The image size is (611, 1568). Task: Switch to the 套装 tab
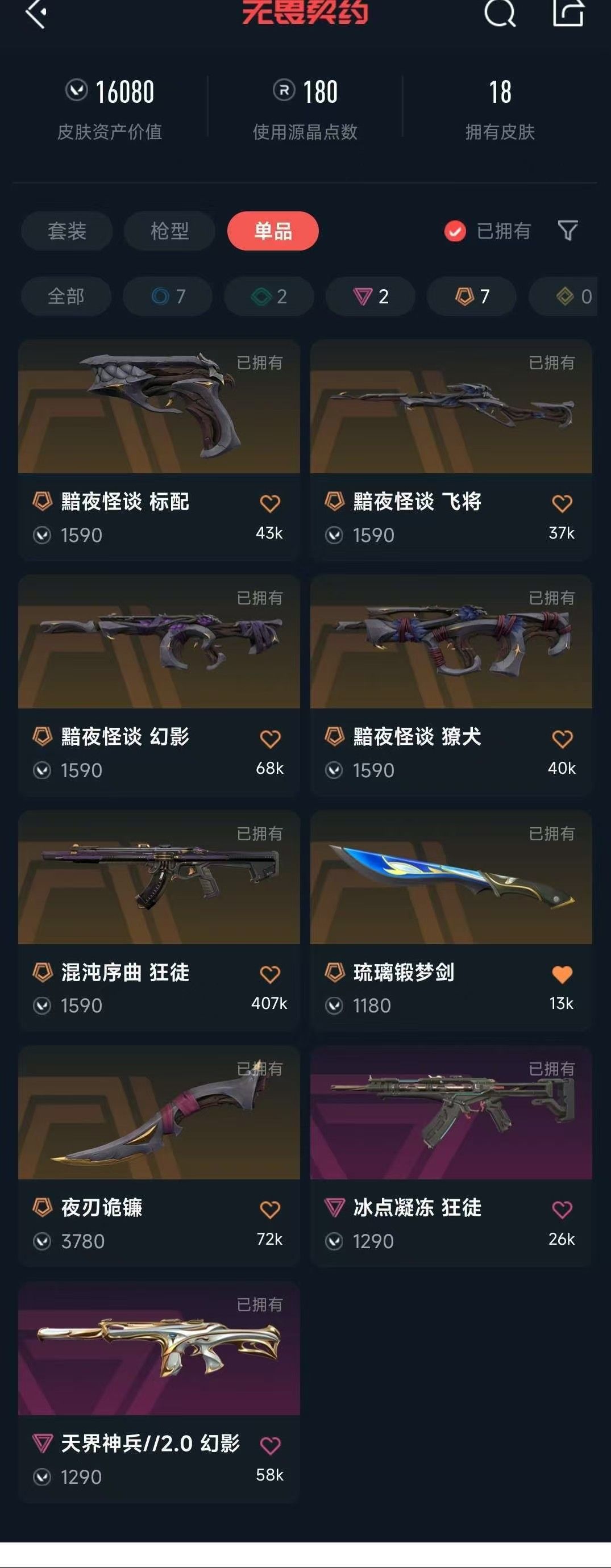tap(67, 231)
